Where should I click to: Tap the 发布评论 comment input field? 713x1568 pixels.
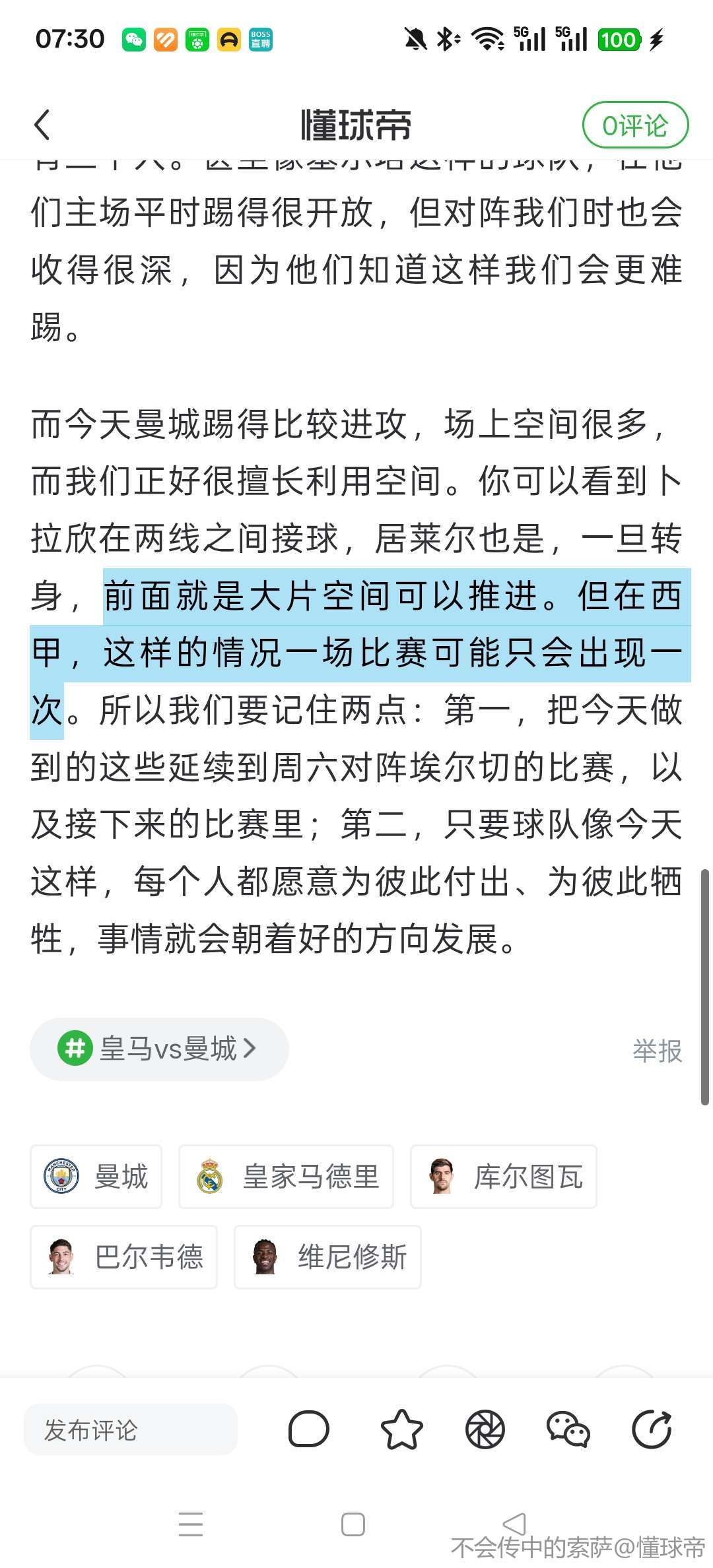[x=130, y=1430]
